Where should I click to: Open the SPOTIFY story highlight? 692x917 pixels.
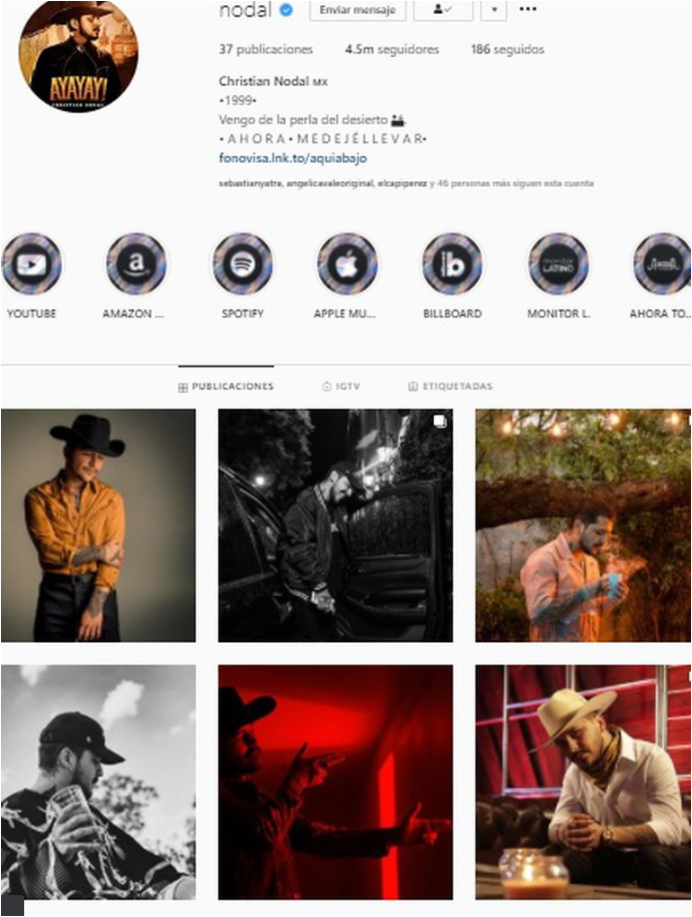click(242, 264)
